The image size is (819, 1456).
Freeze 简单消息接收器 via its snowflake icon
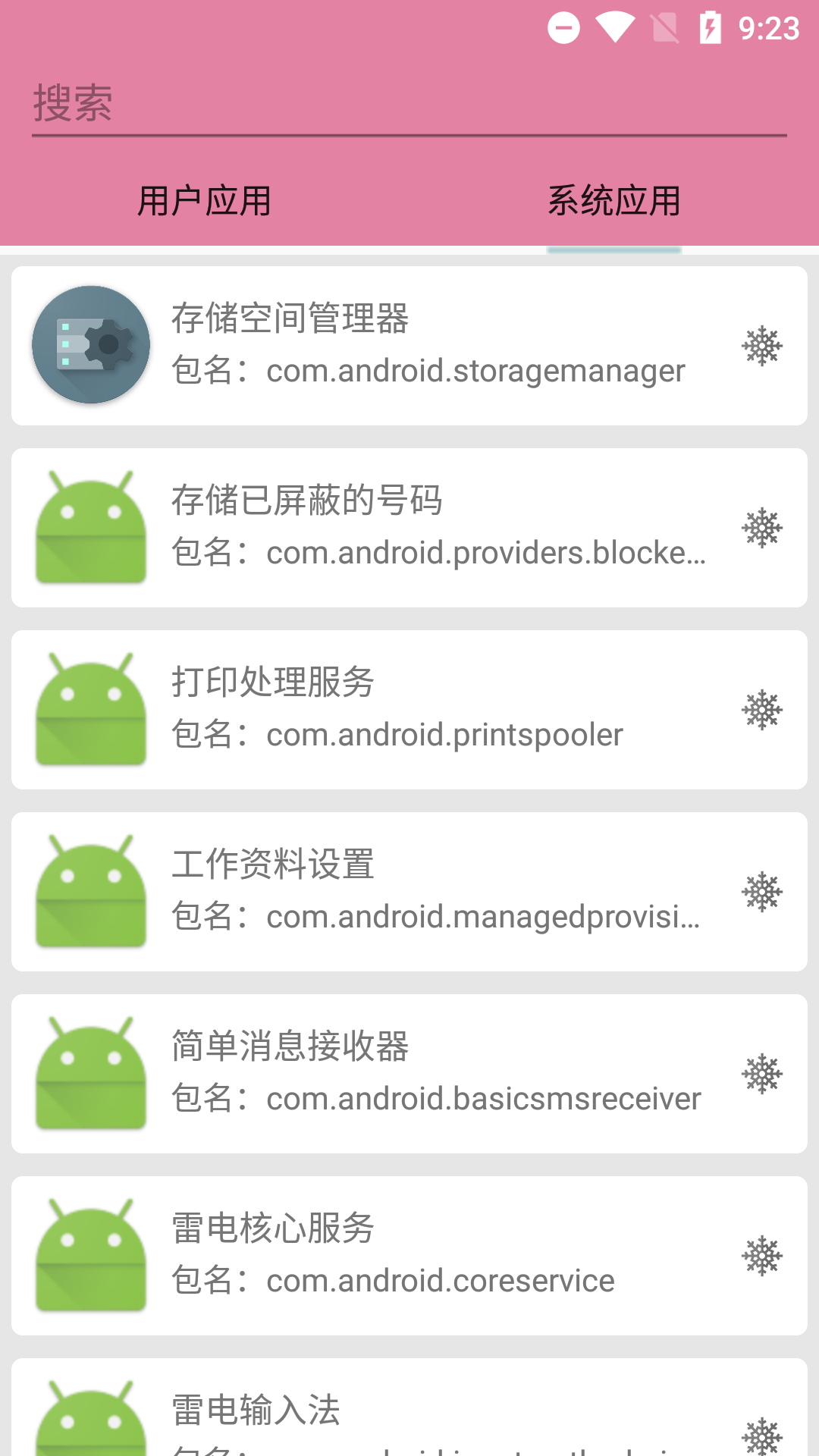click(761, 1075)
